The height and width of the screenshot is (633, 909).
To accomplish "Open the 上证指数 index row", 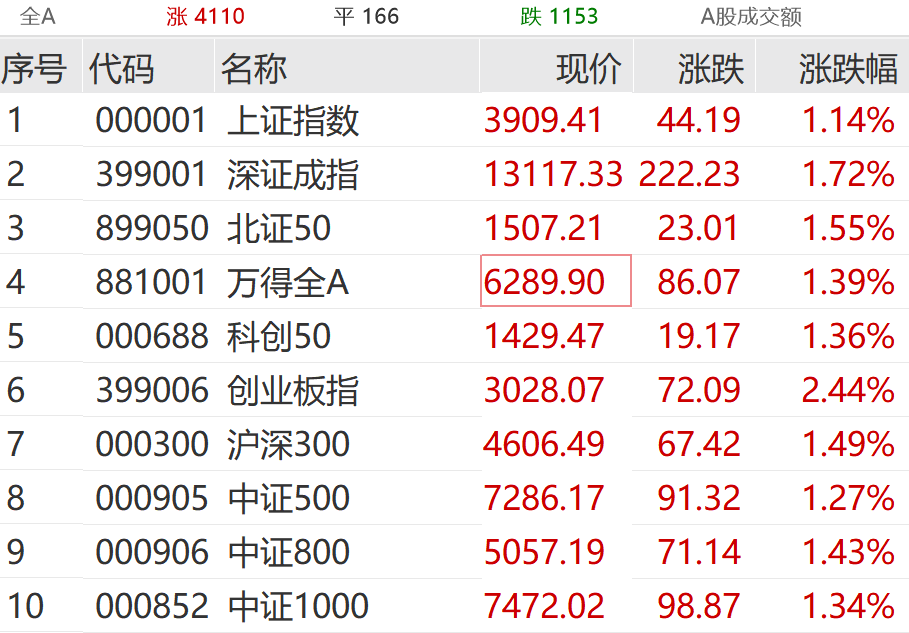I will (293, 121).
